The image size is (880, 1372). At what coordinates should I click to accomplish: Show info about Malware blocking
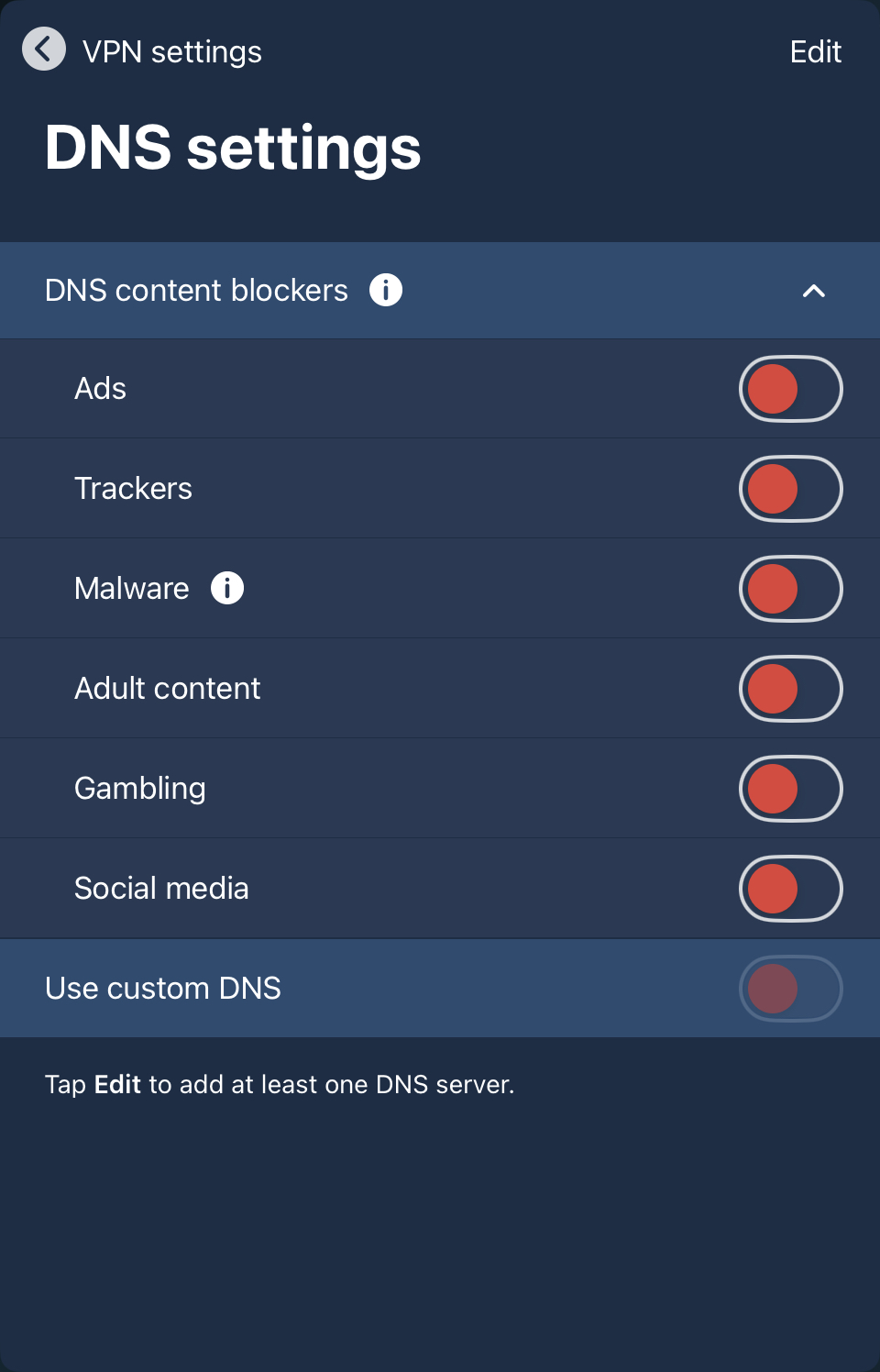pos(227,588)
